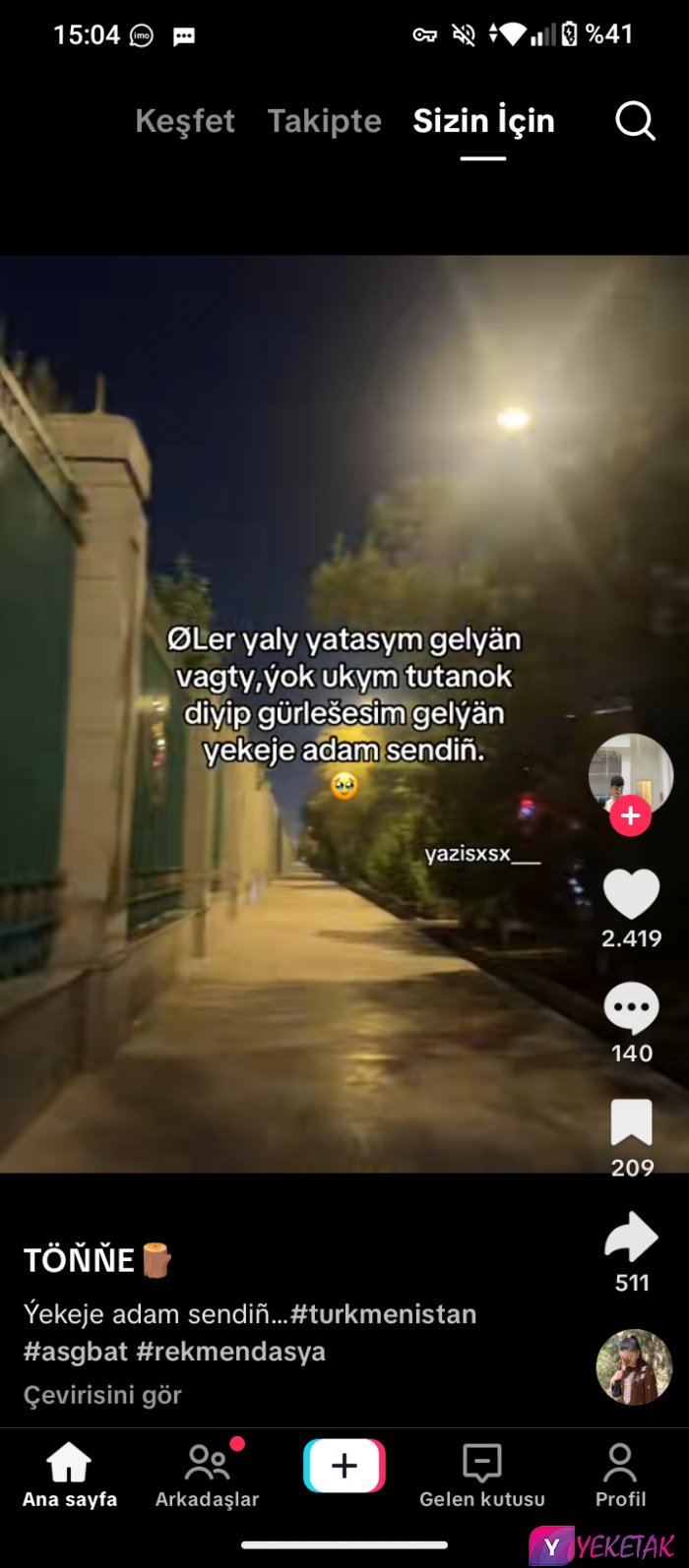Open the Arkadaşlar tab
Screen dimensions: 689x1568
pos(207,1475)
